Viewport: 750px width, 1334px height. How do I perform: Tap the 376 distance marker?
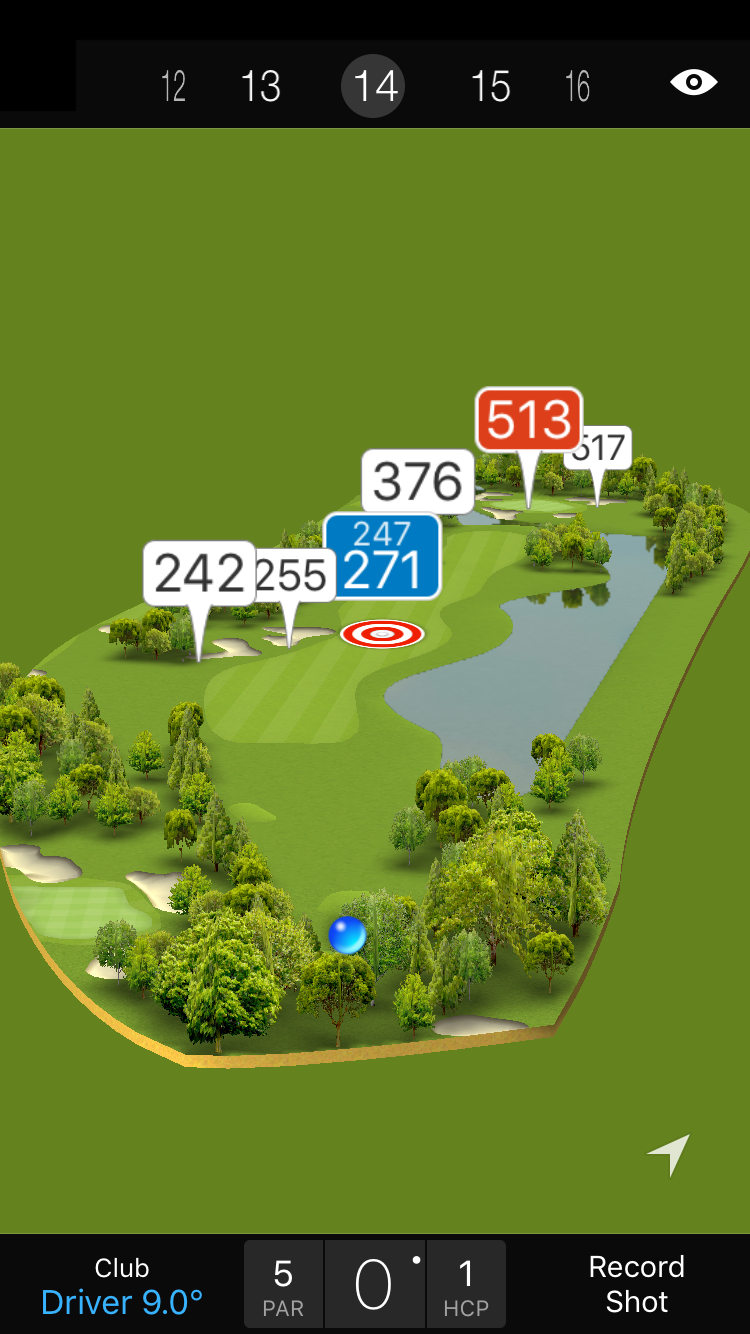417,482
